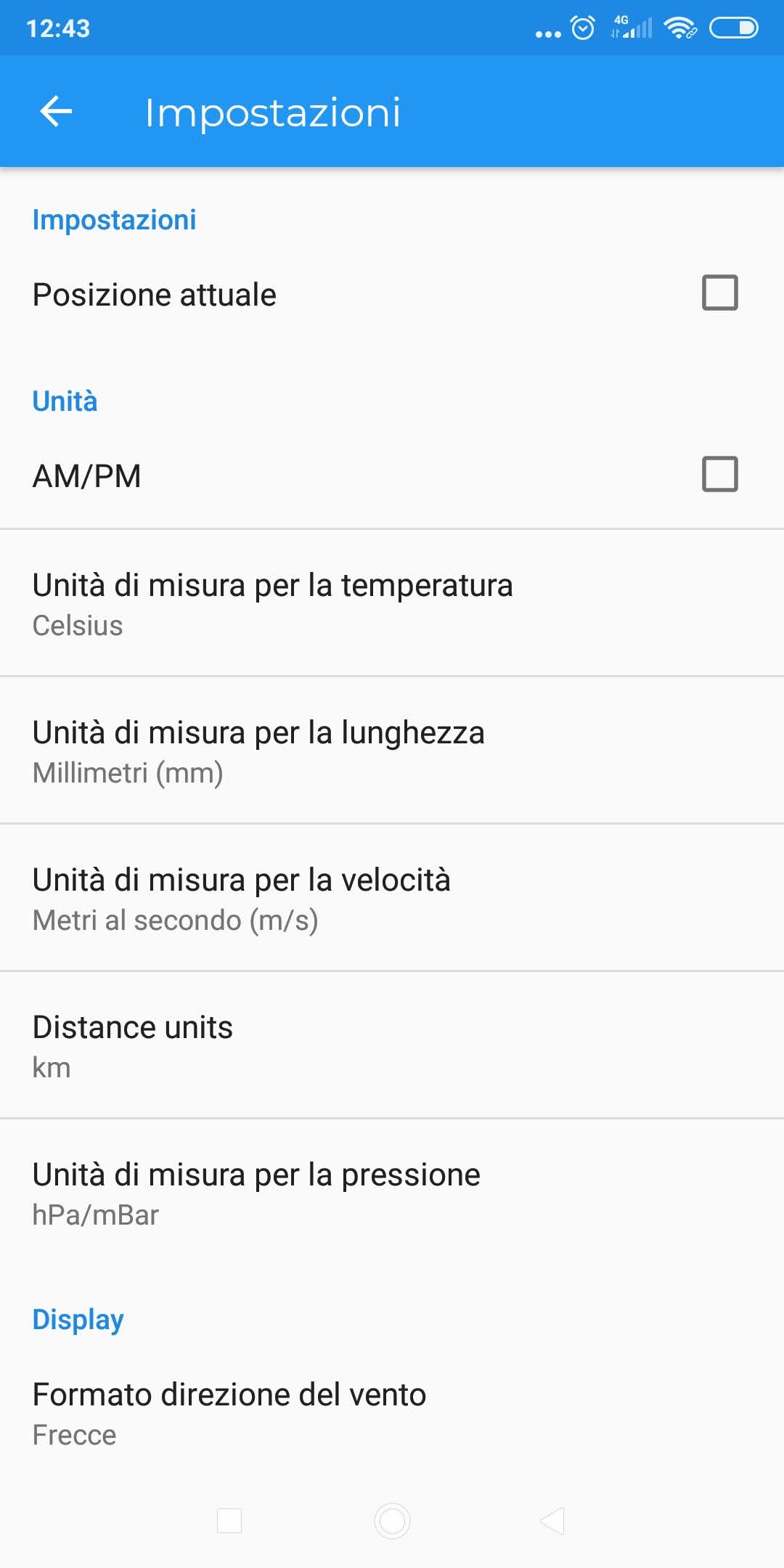
Task: Change Unità di misura per la velocità
Action: 392,898
